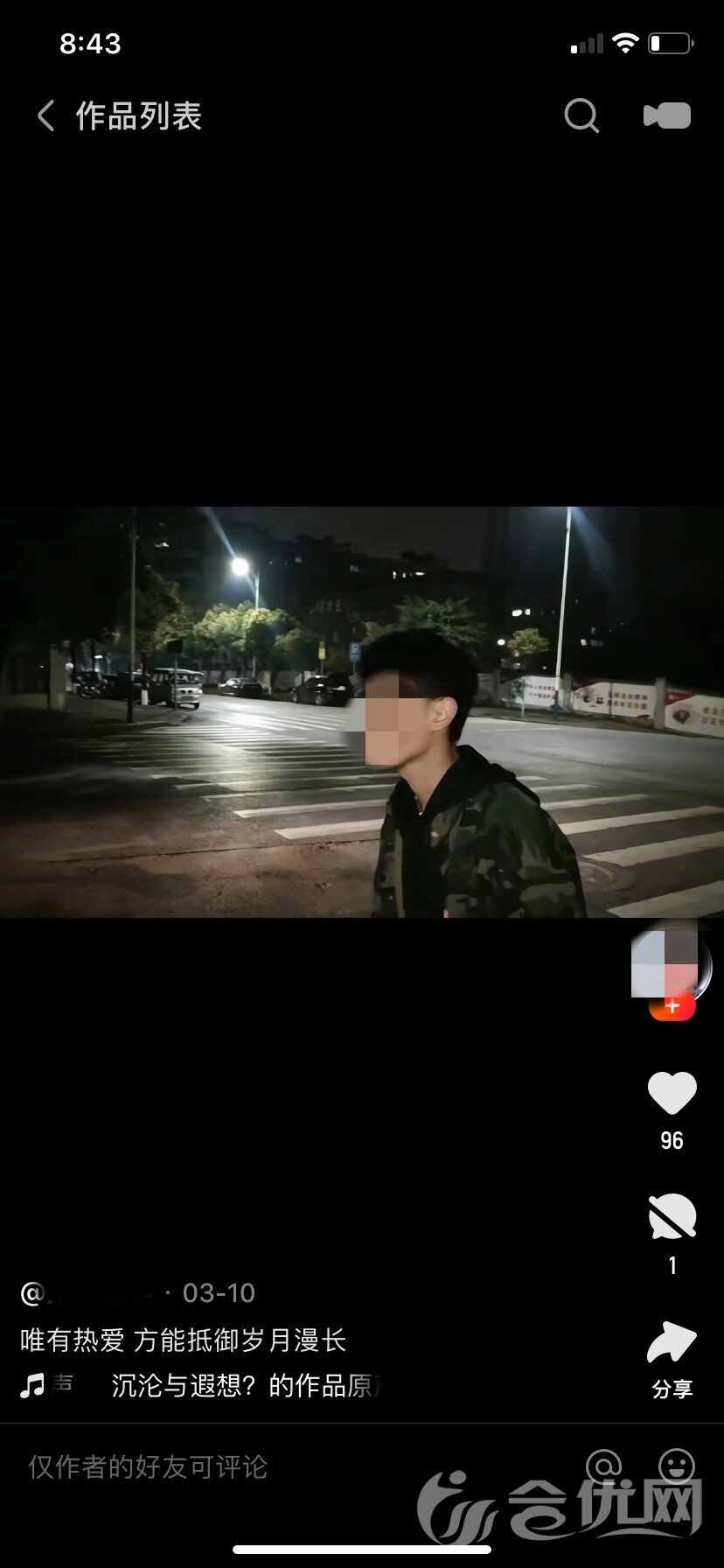The width and height of the screenshot is (724, 1568).
Task: Mention someone with the @ icon
Action: tap(603, 1465)
